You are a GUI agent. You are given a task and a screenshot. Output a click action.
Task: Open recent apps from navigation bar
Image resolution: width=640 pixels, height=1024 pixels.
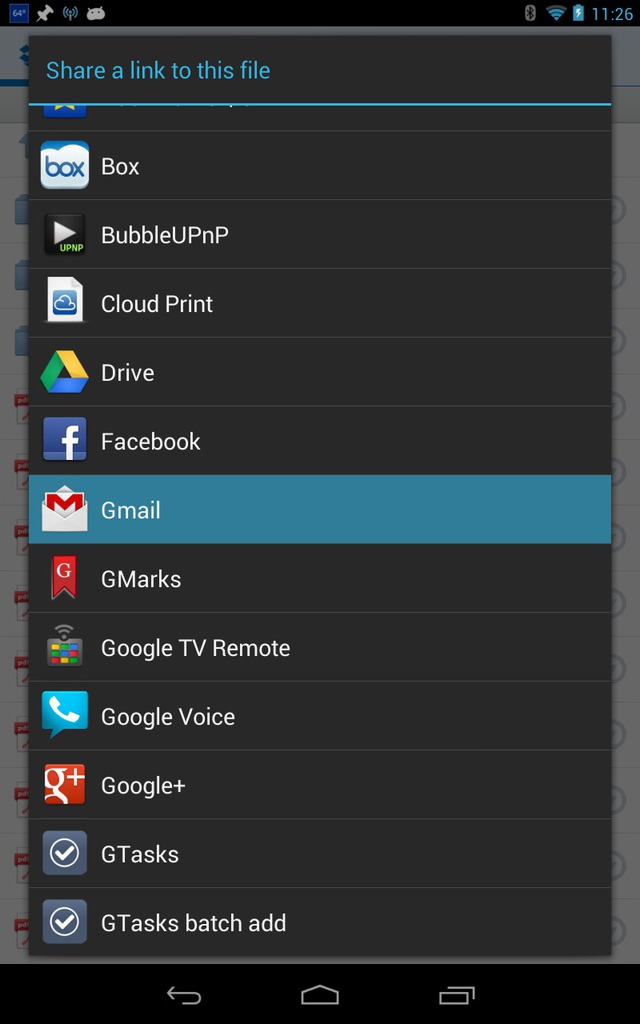click(456, 995)
